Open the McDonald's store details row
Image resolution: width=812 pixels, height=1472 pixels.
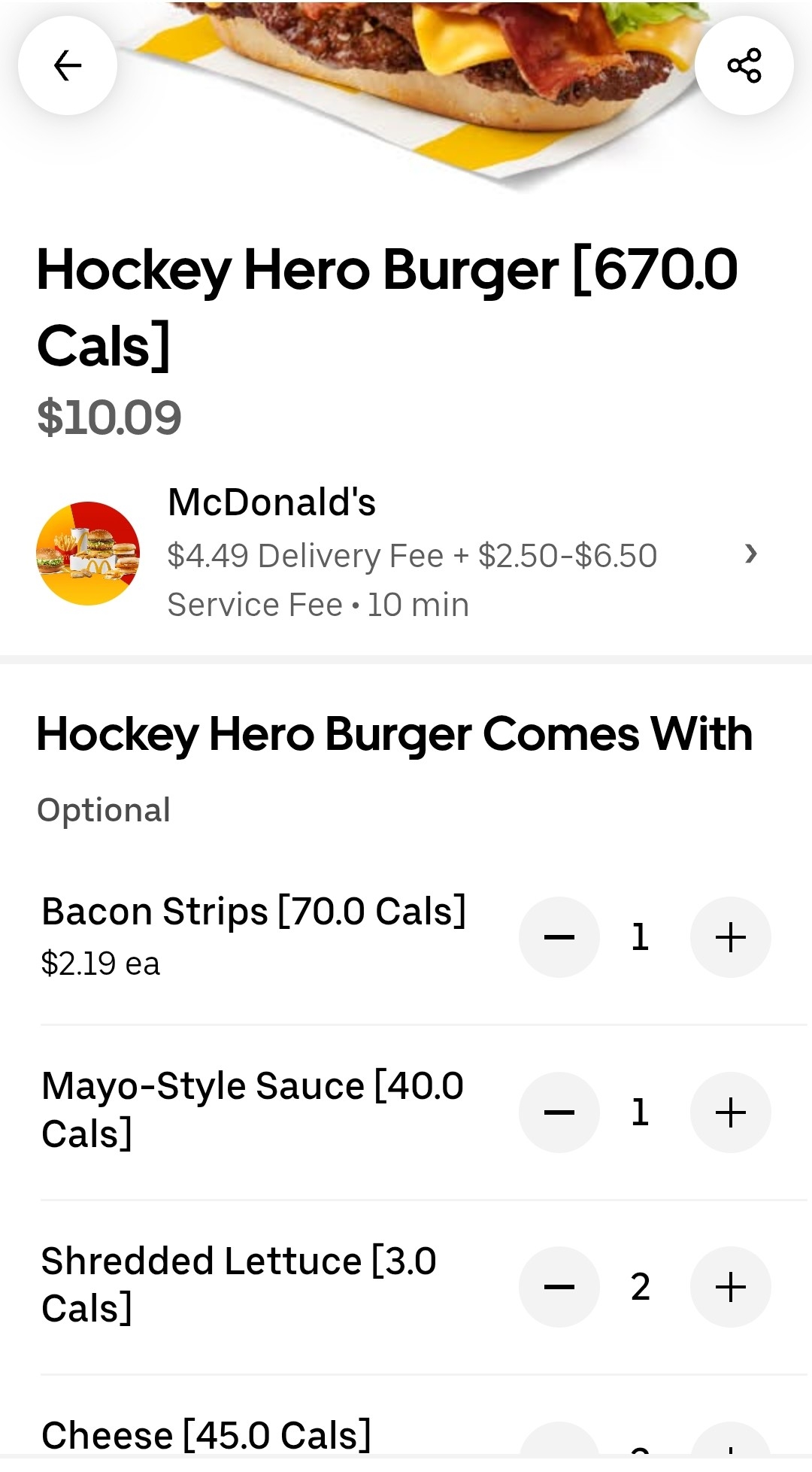click(x=406, y=554)
